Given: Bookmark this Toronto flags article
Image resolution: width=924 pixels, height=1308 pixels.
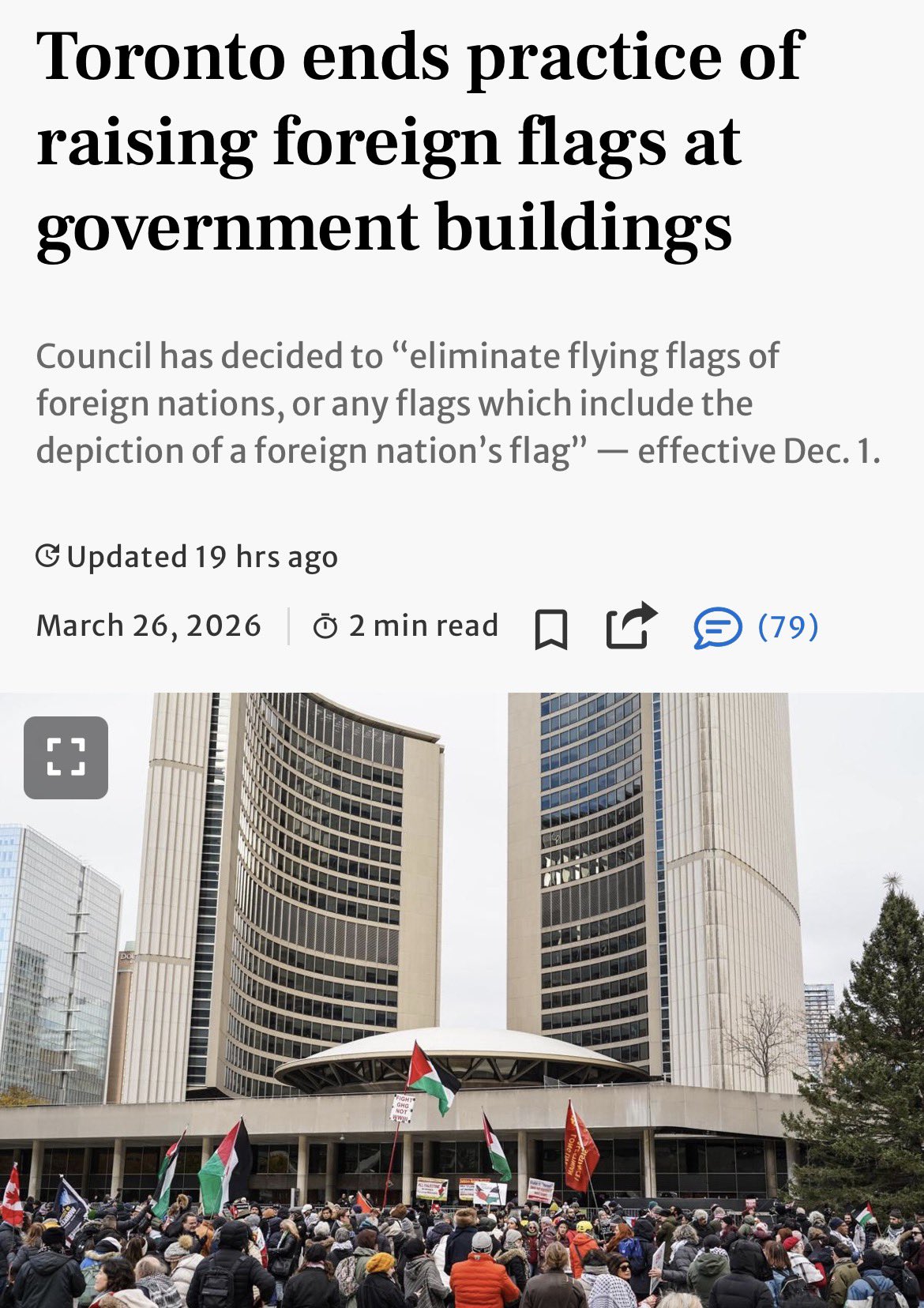Looking at the screenshot, I should coord(550,629).
